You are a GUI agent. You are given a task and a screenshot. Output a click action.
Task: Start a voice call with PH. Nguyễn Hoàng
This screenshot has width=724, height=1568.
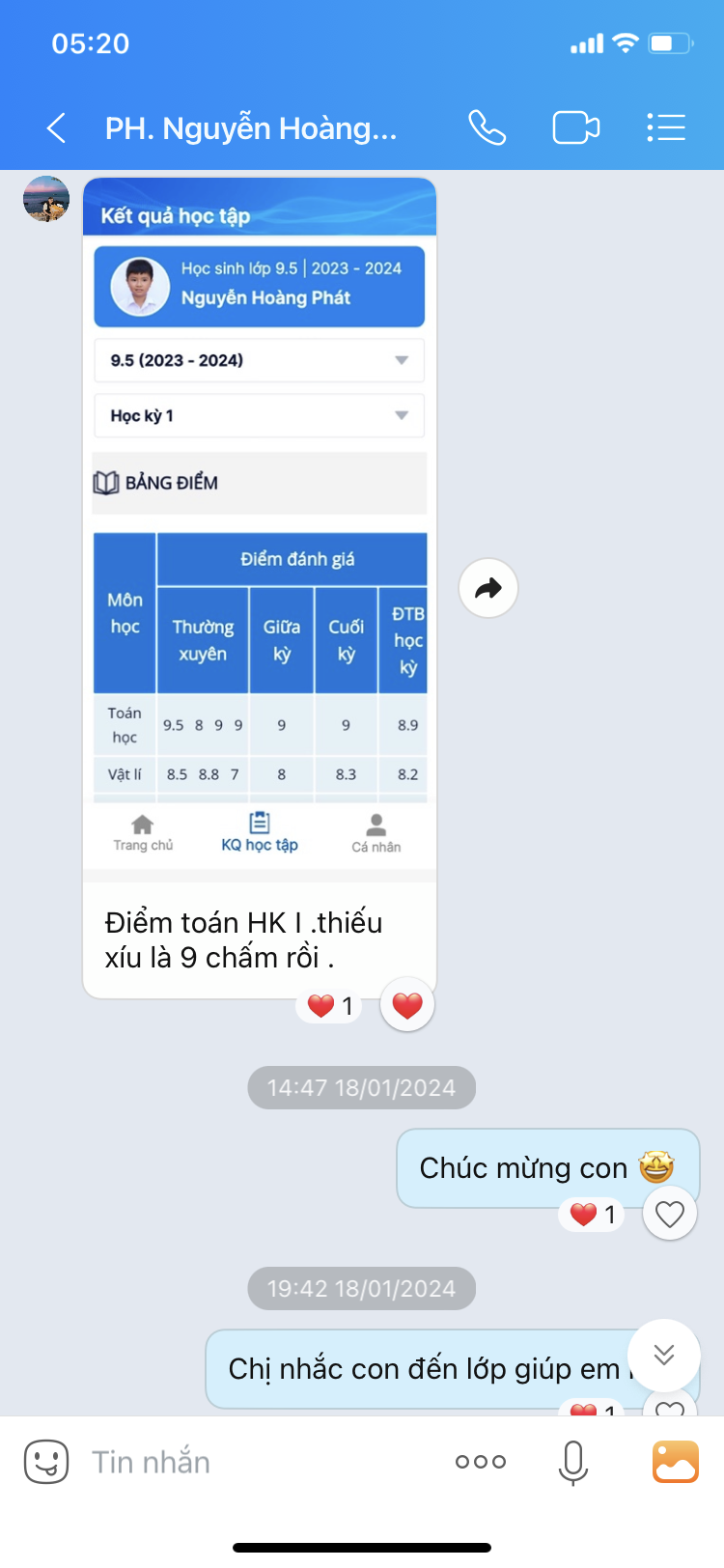[x=487, y=127]
